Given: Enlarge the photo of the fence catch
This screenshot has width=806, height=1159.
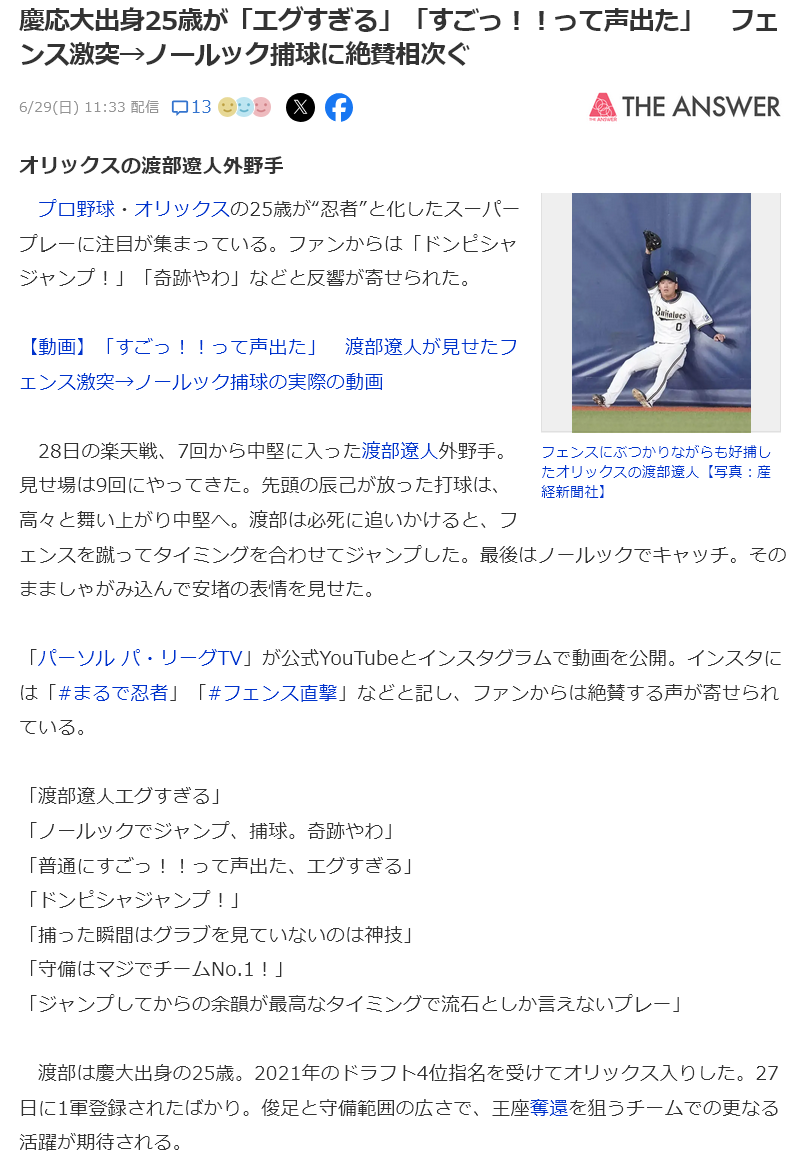Looking at the screenshot, I should tap(660, 312).
